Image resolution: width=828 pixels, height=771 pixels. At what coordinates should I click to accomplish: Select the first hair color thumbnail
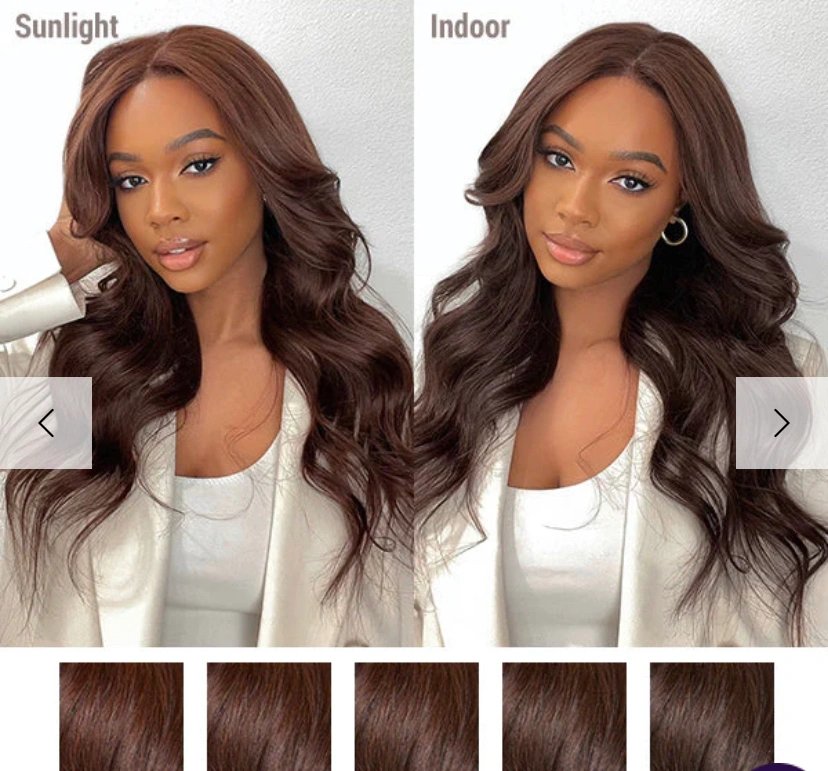pos(121,715)
